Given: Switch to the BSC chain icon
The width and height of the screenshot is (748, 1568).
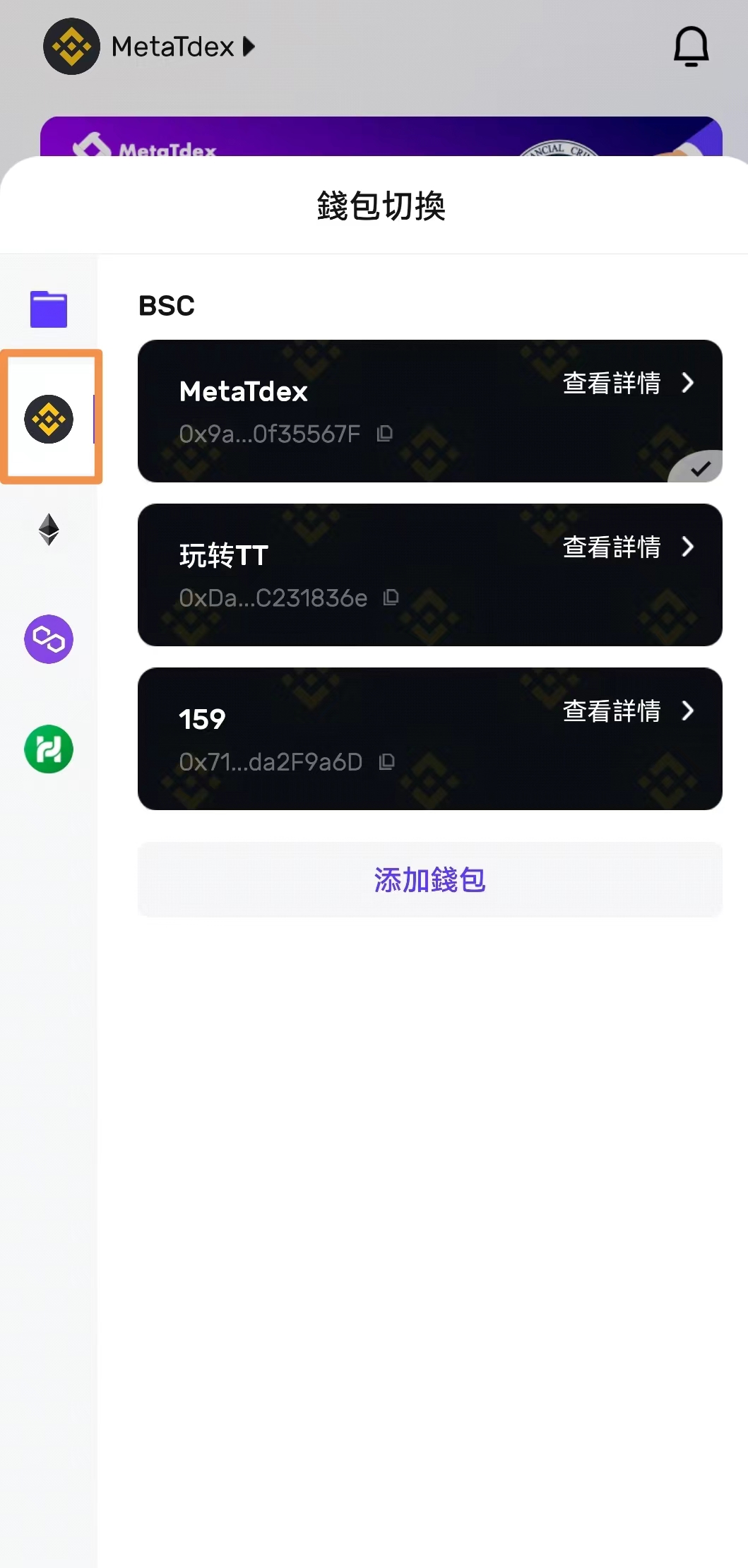Looking at the screenshot, I should (49, 419).
